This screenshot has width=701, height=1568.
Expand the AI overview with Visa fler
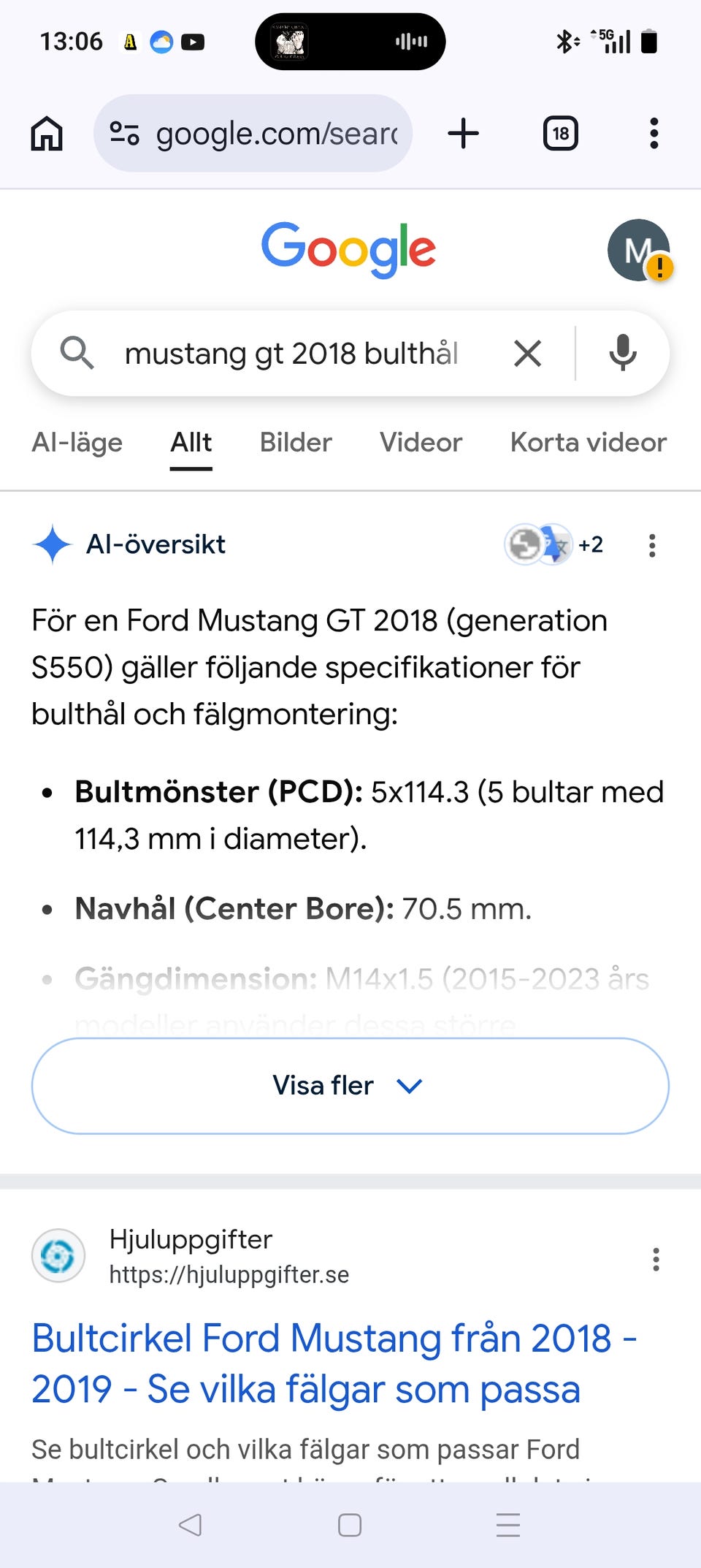click(349, 1086)
